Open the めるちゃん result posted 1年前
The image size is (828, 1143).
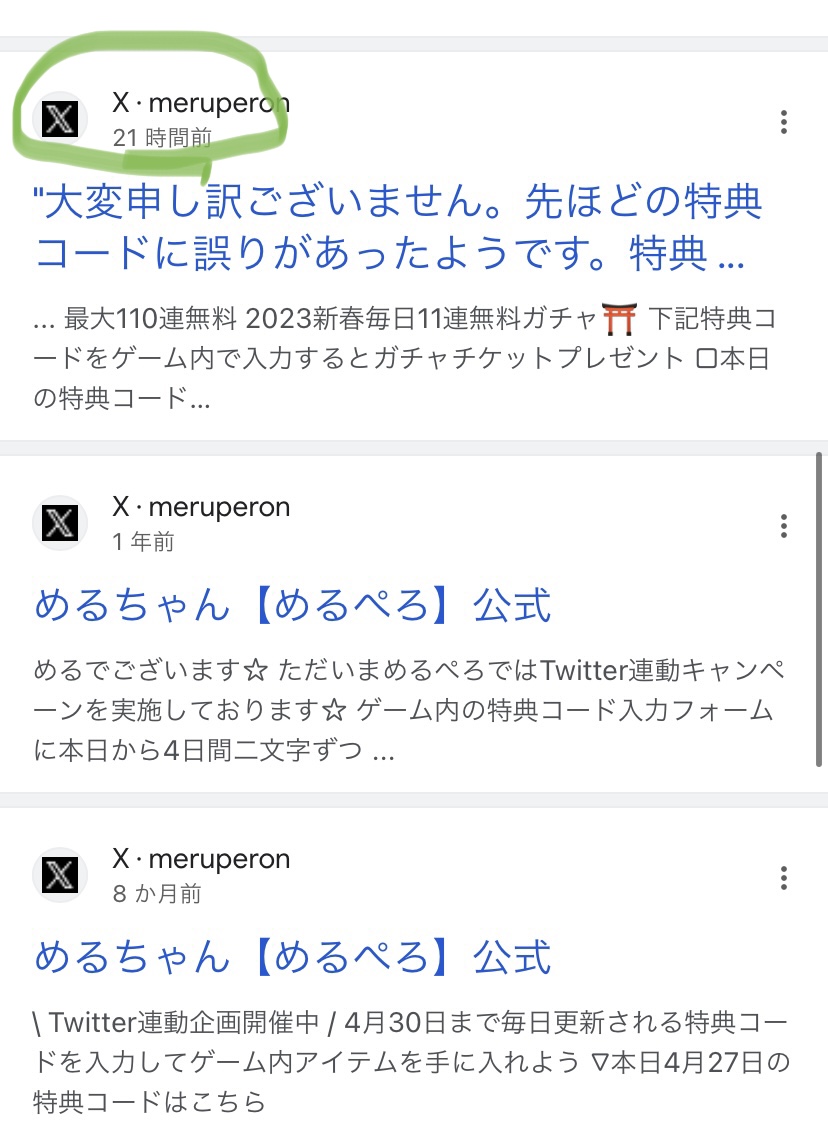(x=293, y=606)
